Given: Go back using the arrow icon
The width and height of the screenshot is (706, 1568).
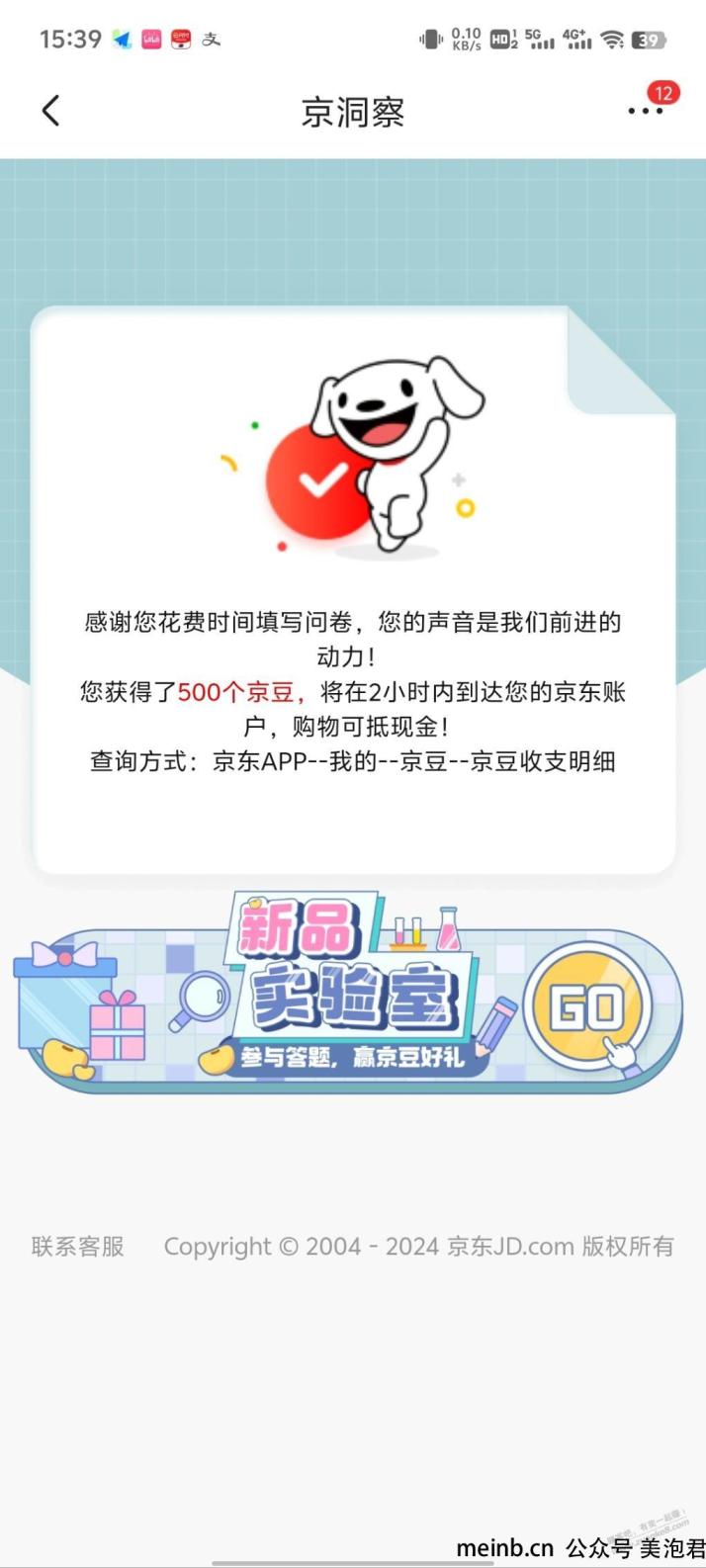Looking at the screenshot, I should coord(51,111).
